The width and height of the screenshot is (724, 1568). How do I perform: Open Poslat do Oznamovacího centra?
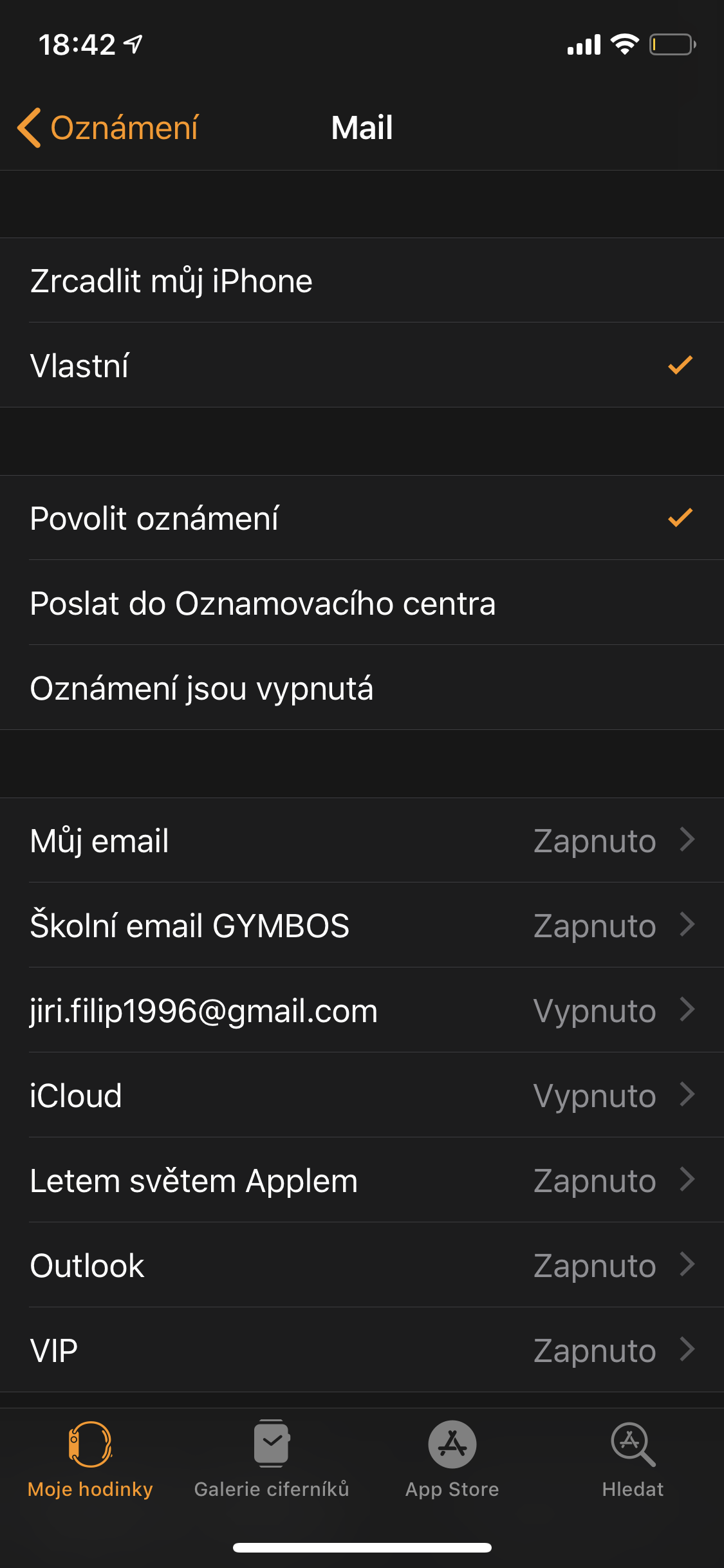(362, 604)
